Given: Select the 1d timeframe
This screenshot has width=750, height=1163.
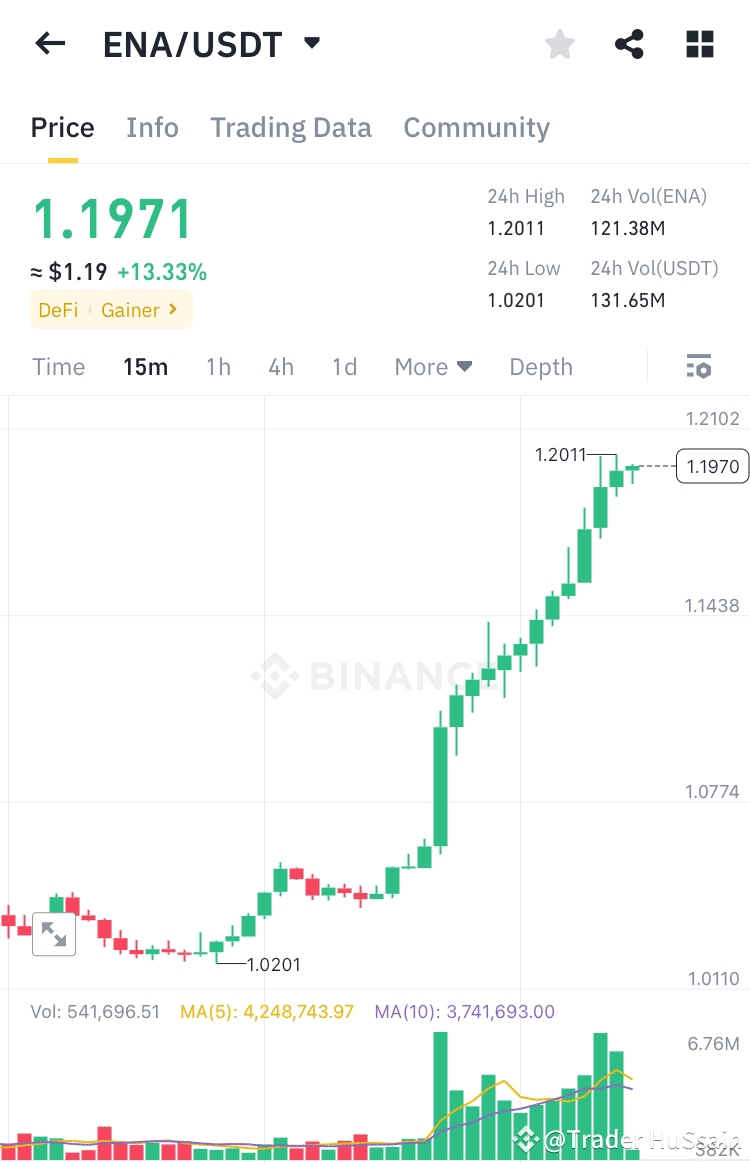Looking at the screenshot, I should (344, 366).
